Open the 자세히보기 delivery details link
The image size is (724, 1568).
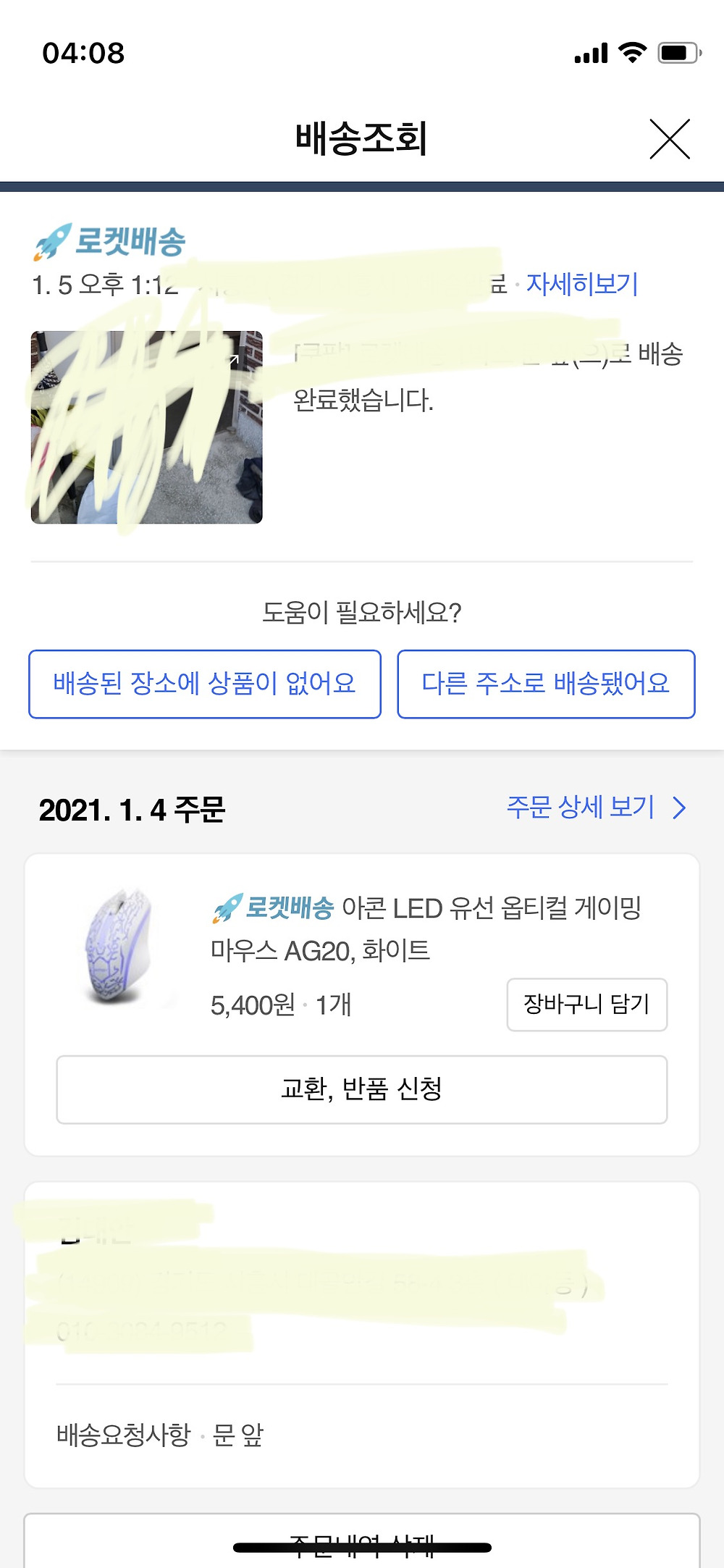tap(582, 284)
